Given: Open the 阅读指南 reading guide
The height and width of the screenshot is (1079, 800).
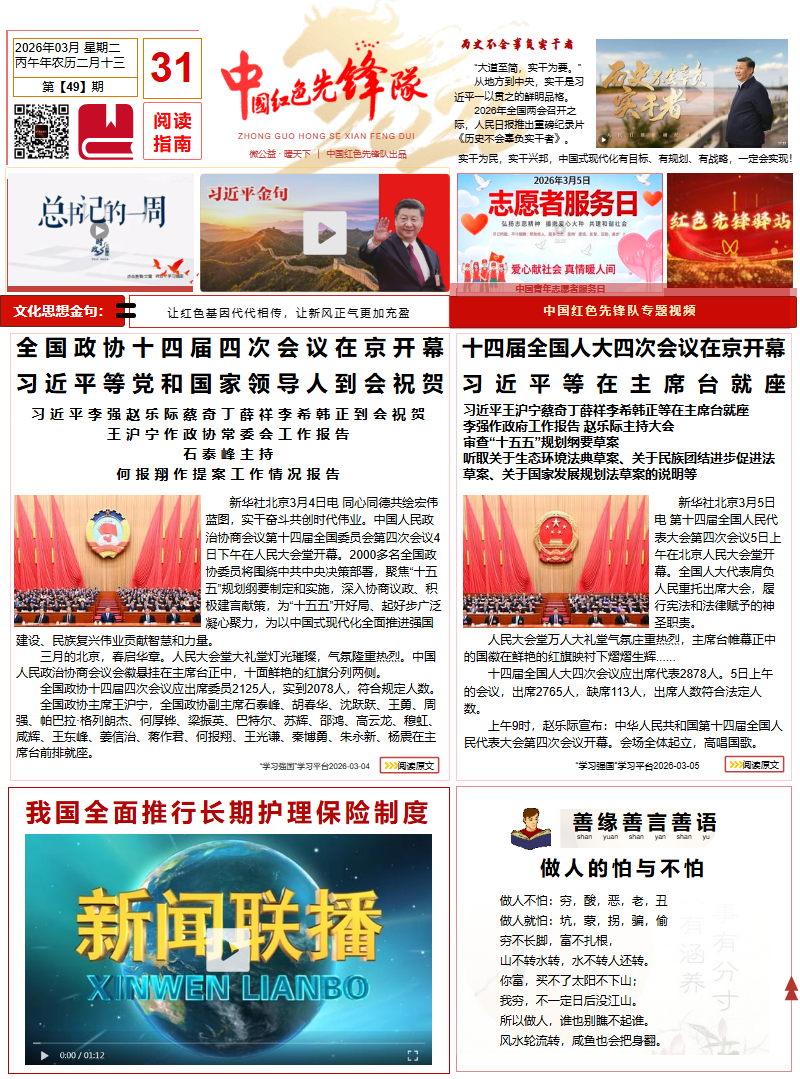Looking at the screenshot, I should coord(172,131).
